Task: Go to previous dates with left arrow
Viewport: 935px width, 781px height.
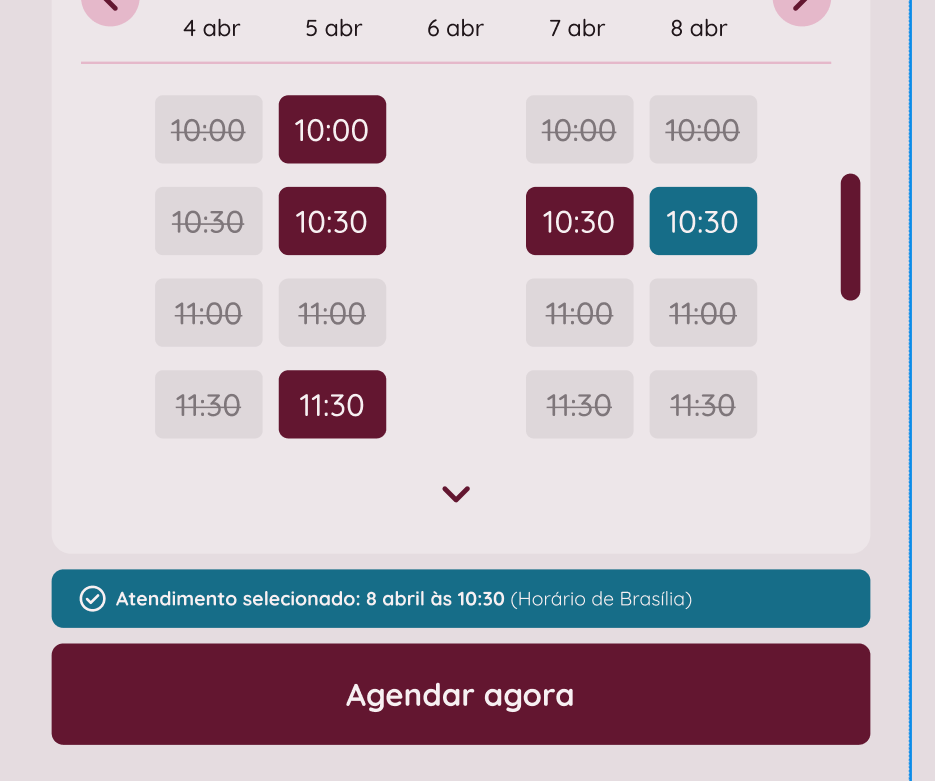Action: (x=109, y=6)
